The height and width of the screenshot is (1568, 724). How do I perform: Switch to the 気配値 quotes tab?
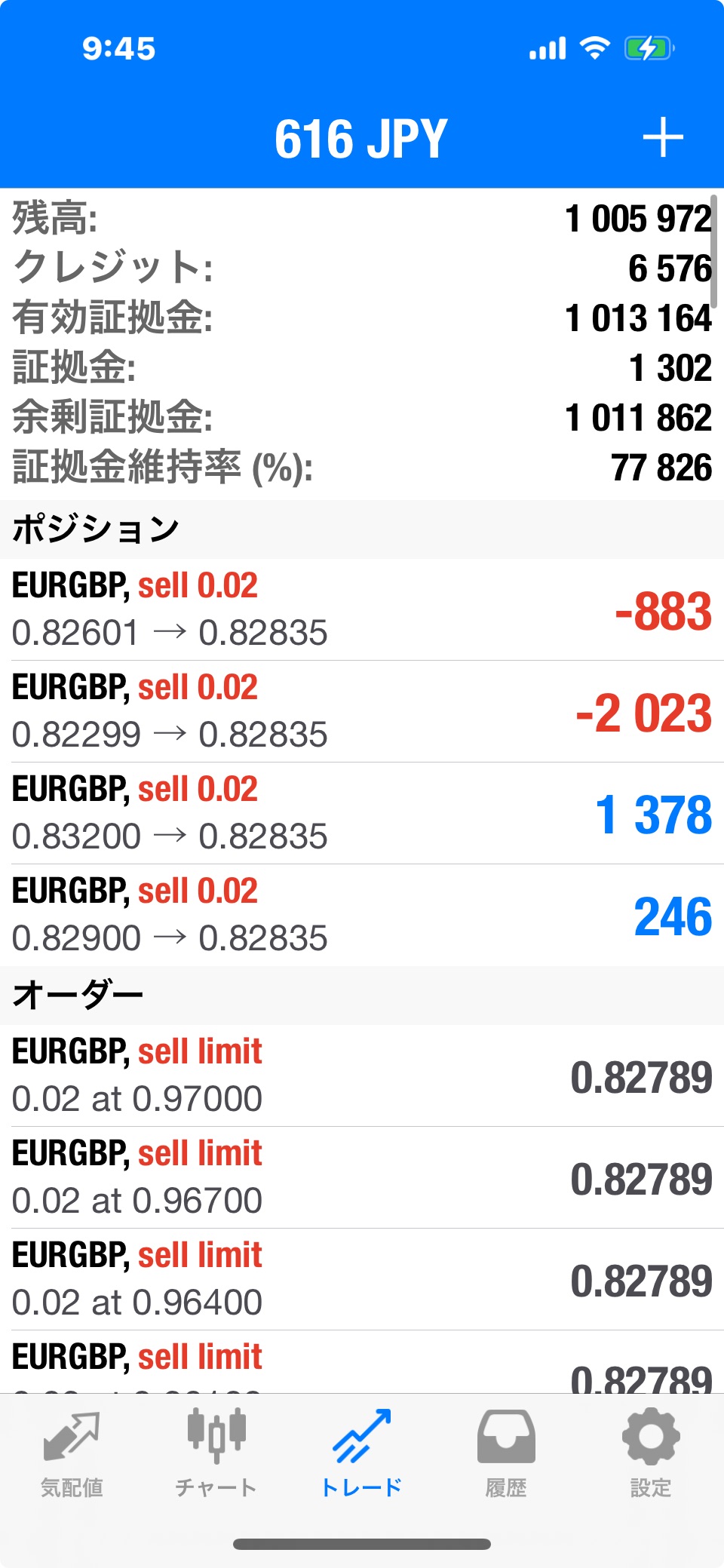point(72,1454)
